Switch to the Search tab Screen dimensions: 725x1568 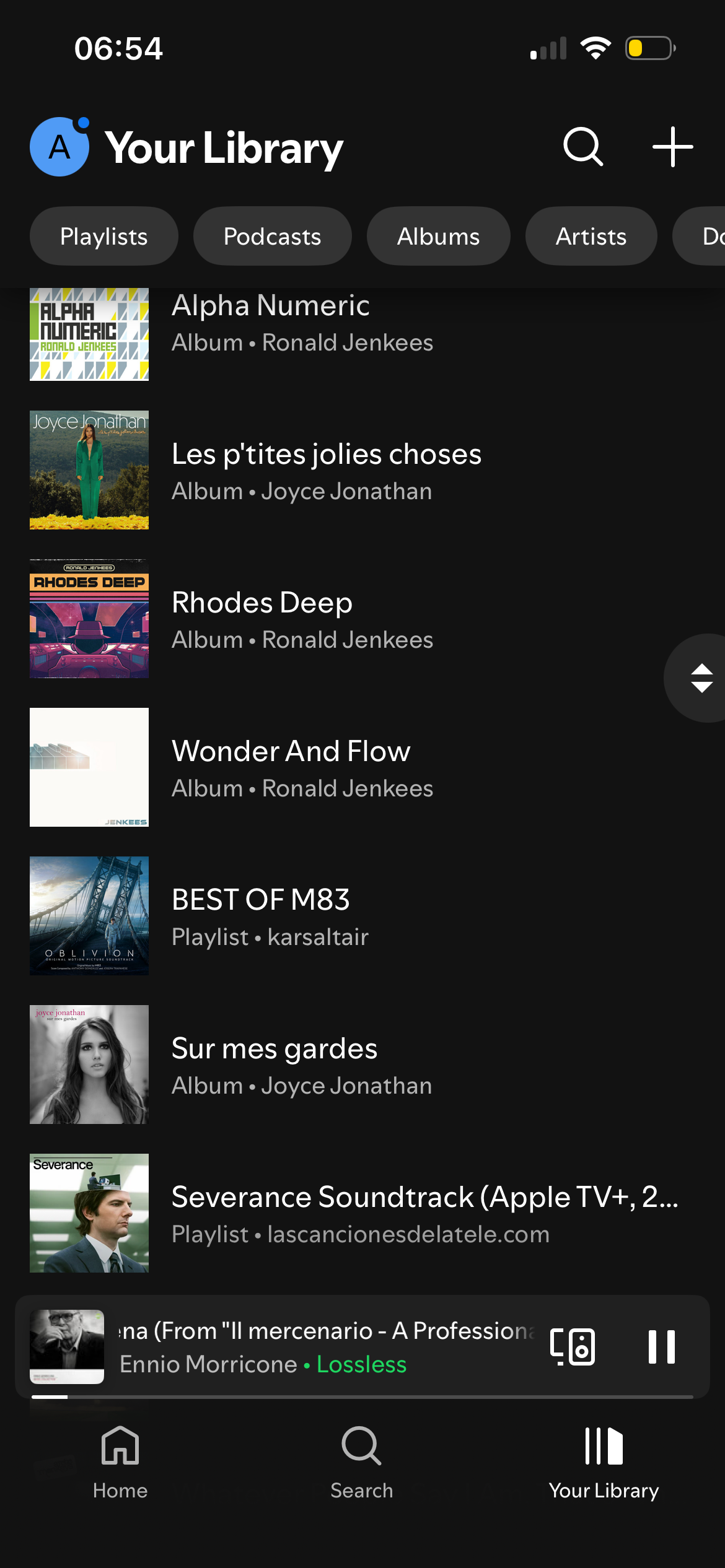(362, 1462)
